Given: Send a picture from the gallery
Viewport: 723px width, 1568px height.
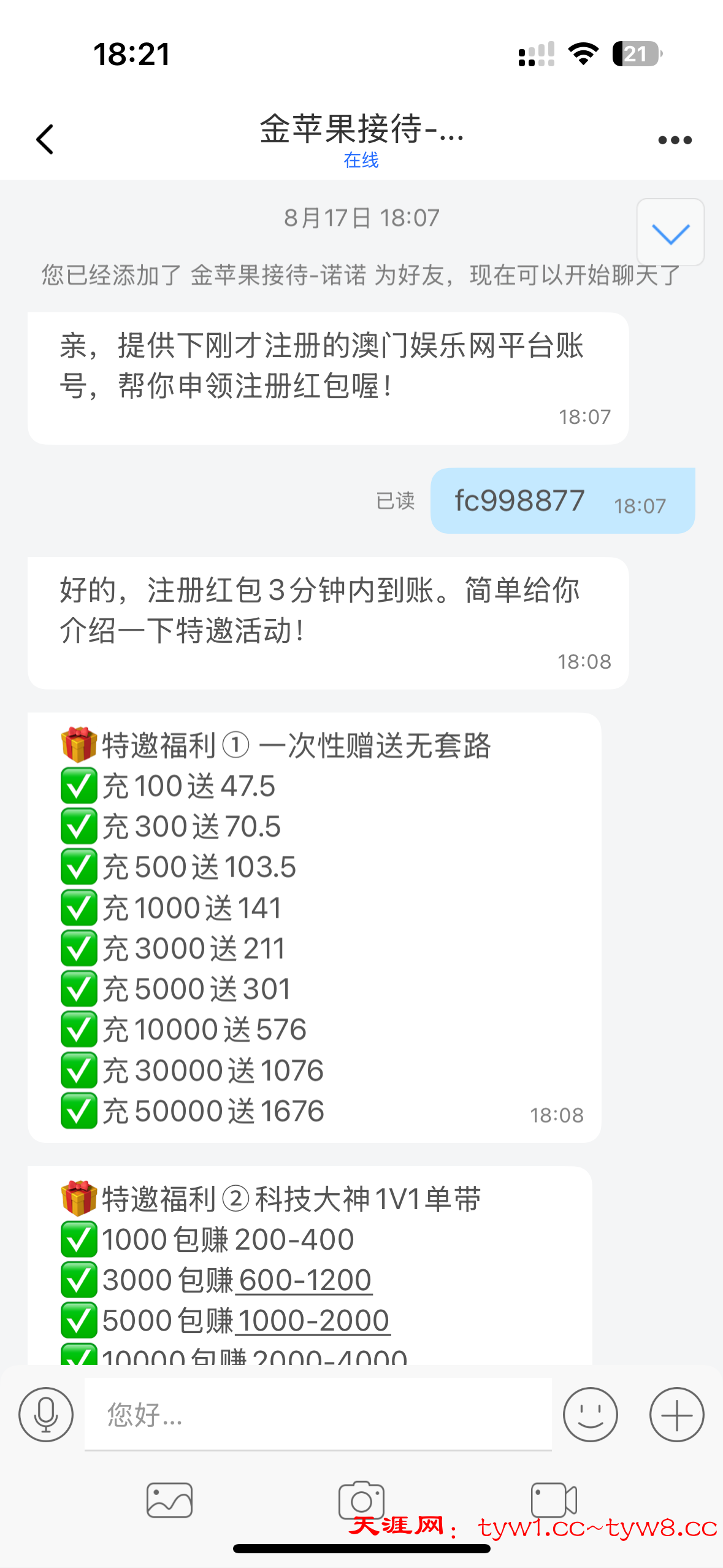Looking at the screenshot, I should coord(169,1500).
